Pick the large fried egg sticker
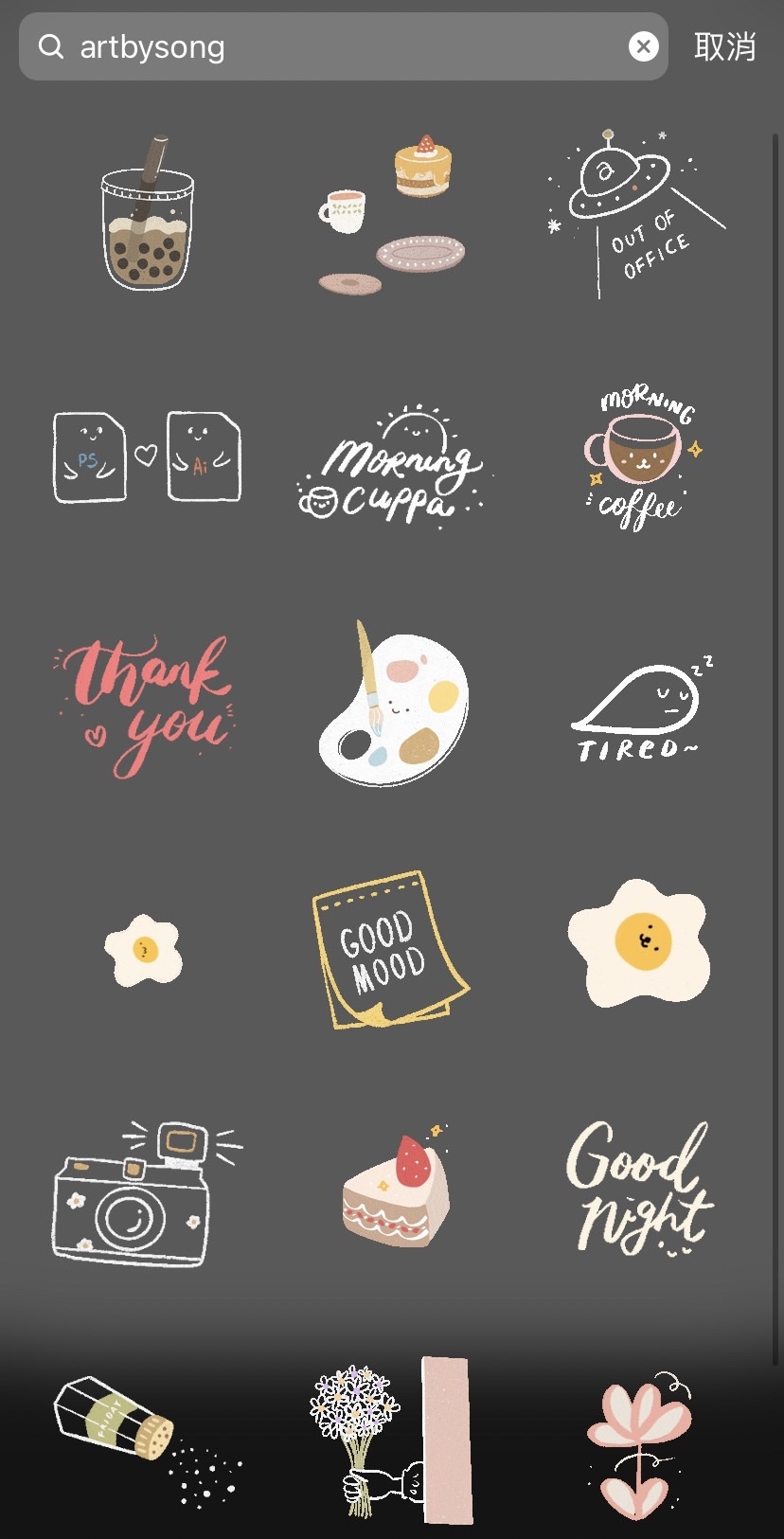The image size is (784, 1539). point(639,943)
